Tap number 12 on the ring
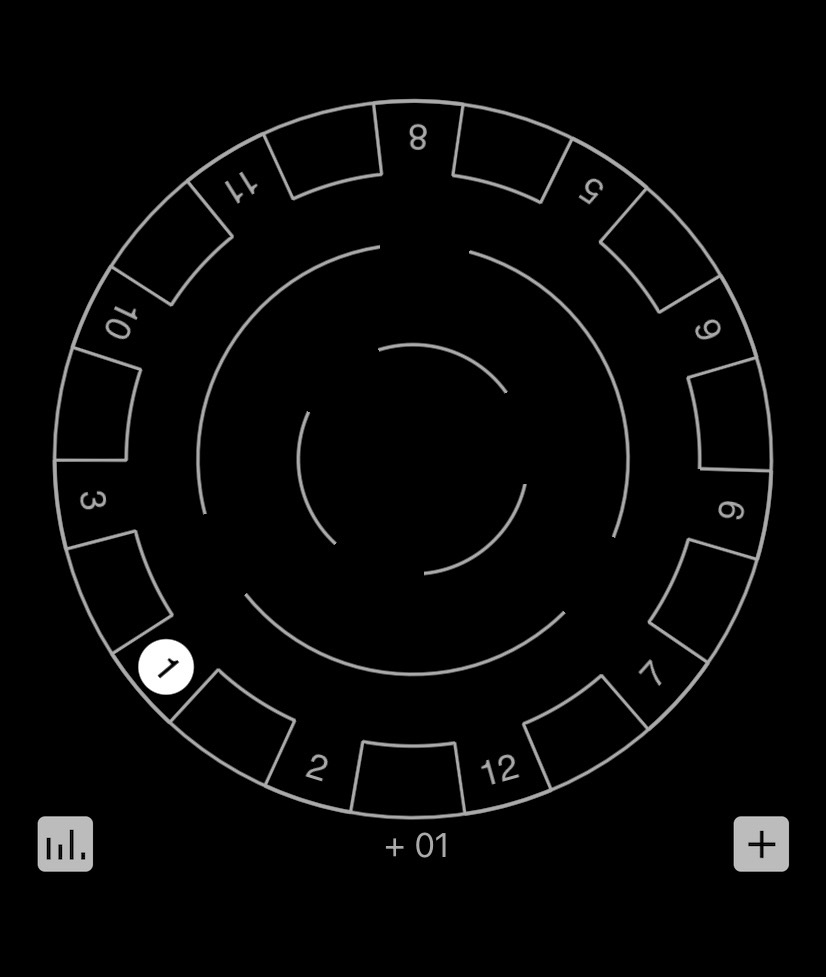This screenshot has height=977, width=826. [x=500, y=769]
